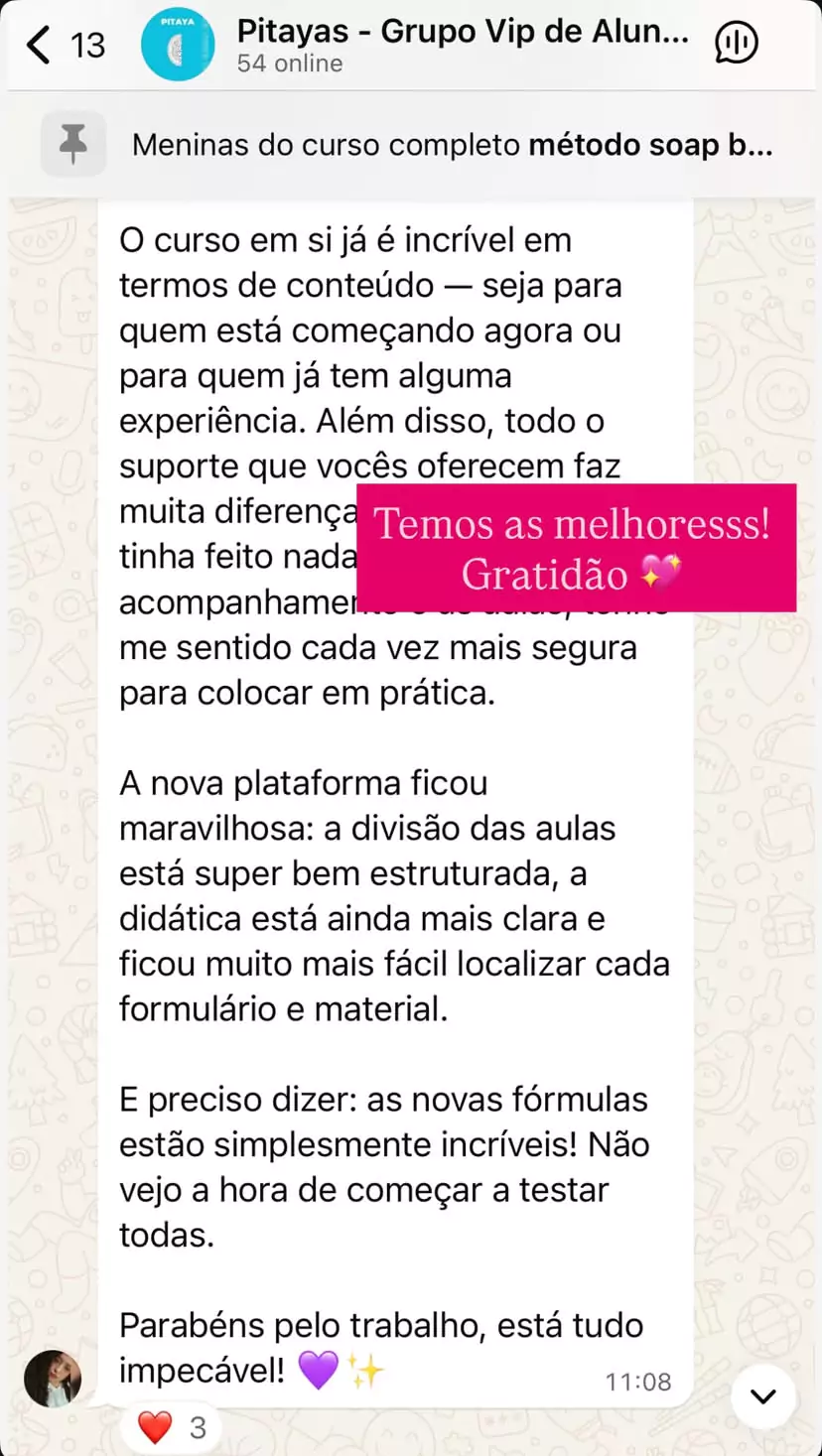Open the message sender's profile photo
The image size is (822, 1456).
(53, 1379)
